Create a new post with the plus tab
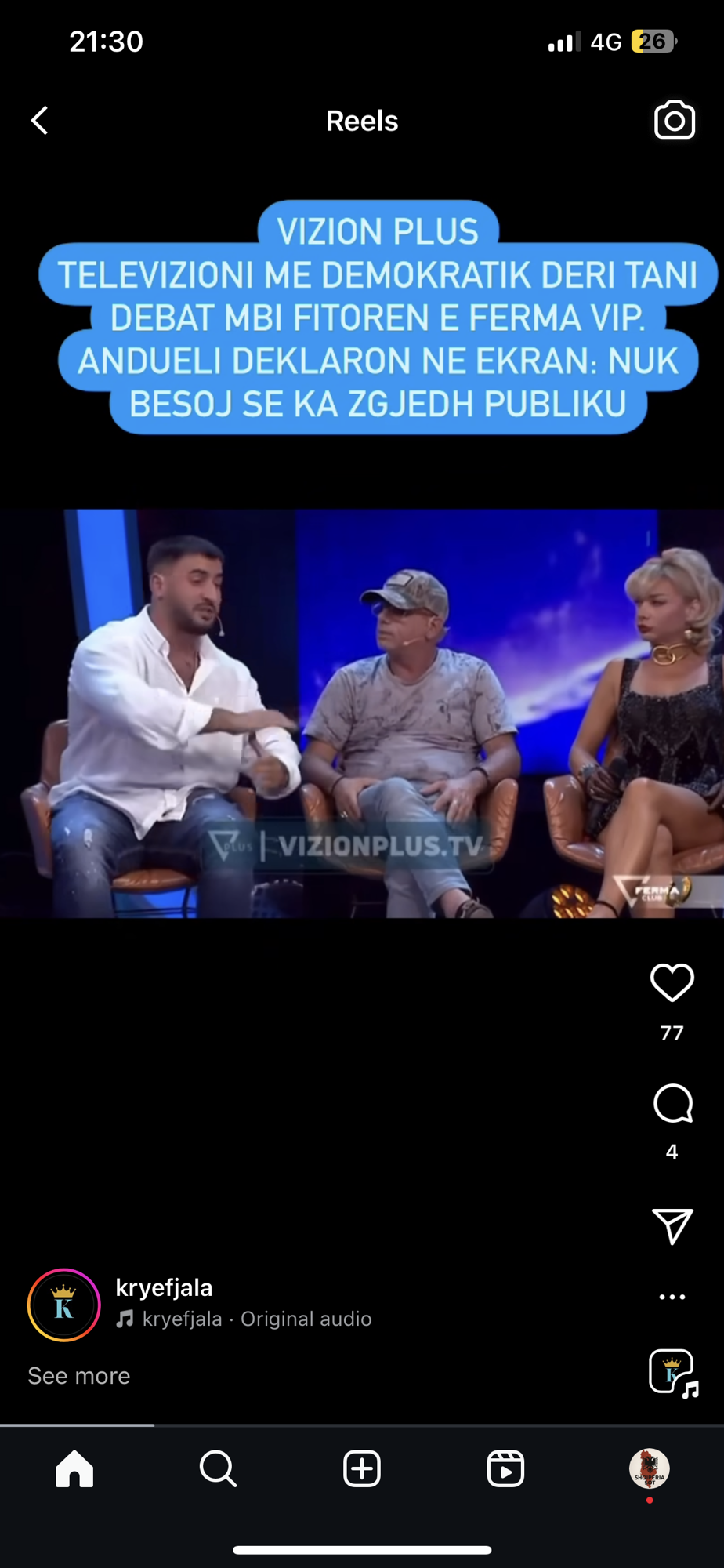The image size is (724, 1568). coord(362,1468)
